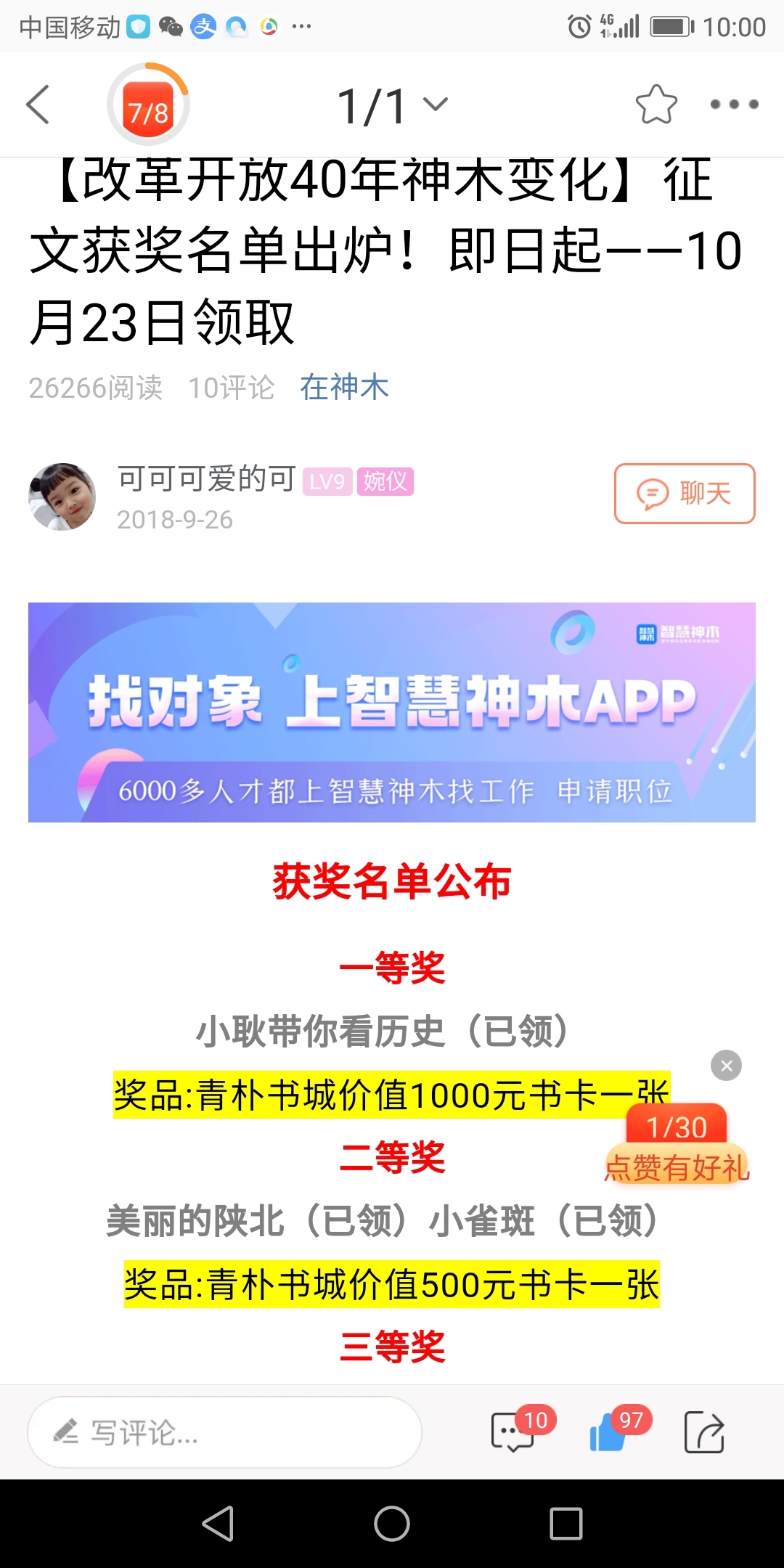The width and height of the screenshot is (784, 1568).
Task: Dismiss the 点赞有好礼 floating widget
Action: 726,1066
